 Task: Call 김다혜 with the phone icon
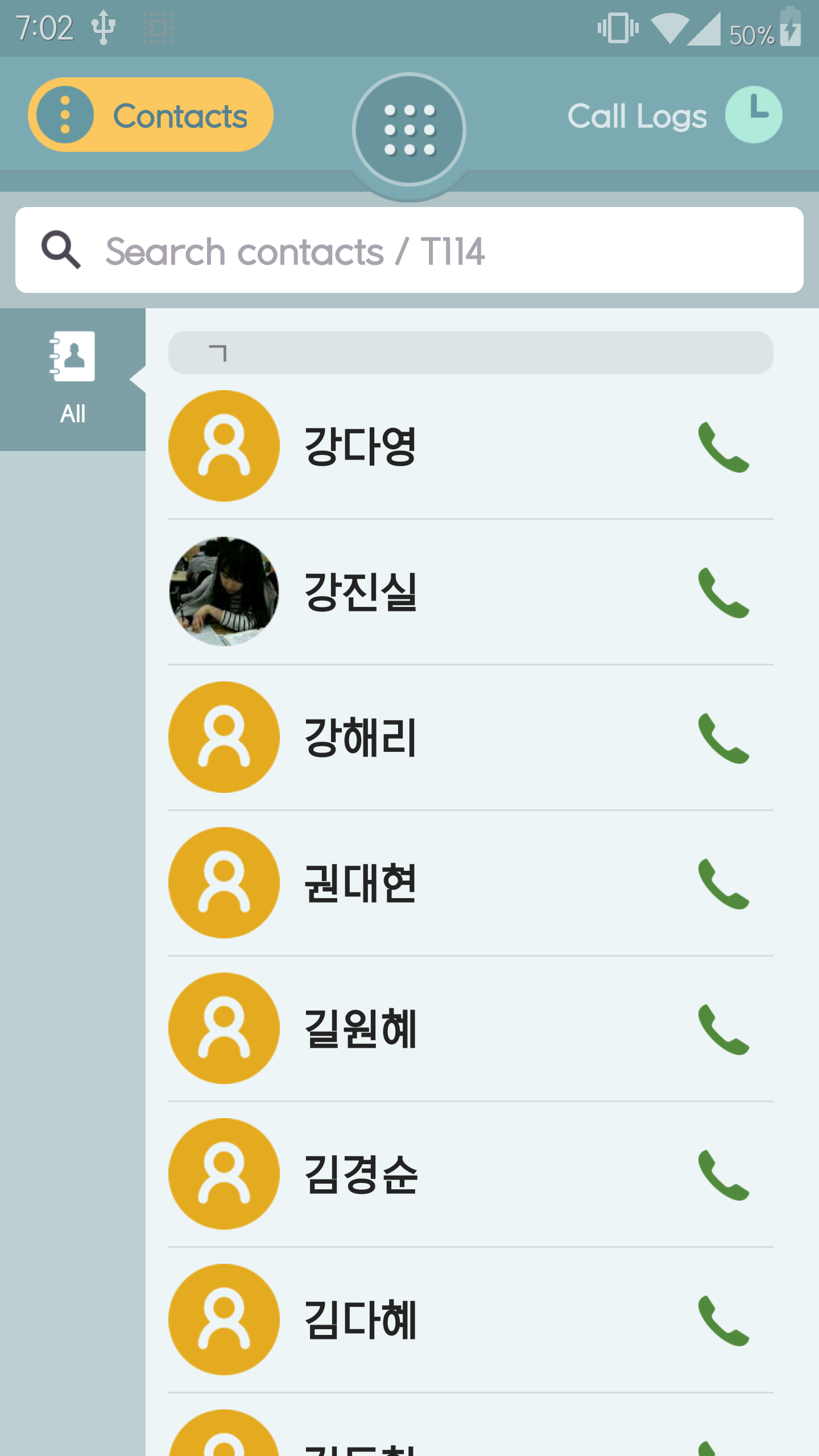723,1321
